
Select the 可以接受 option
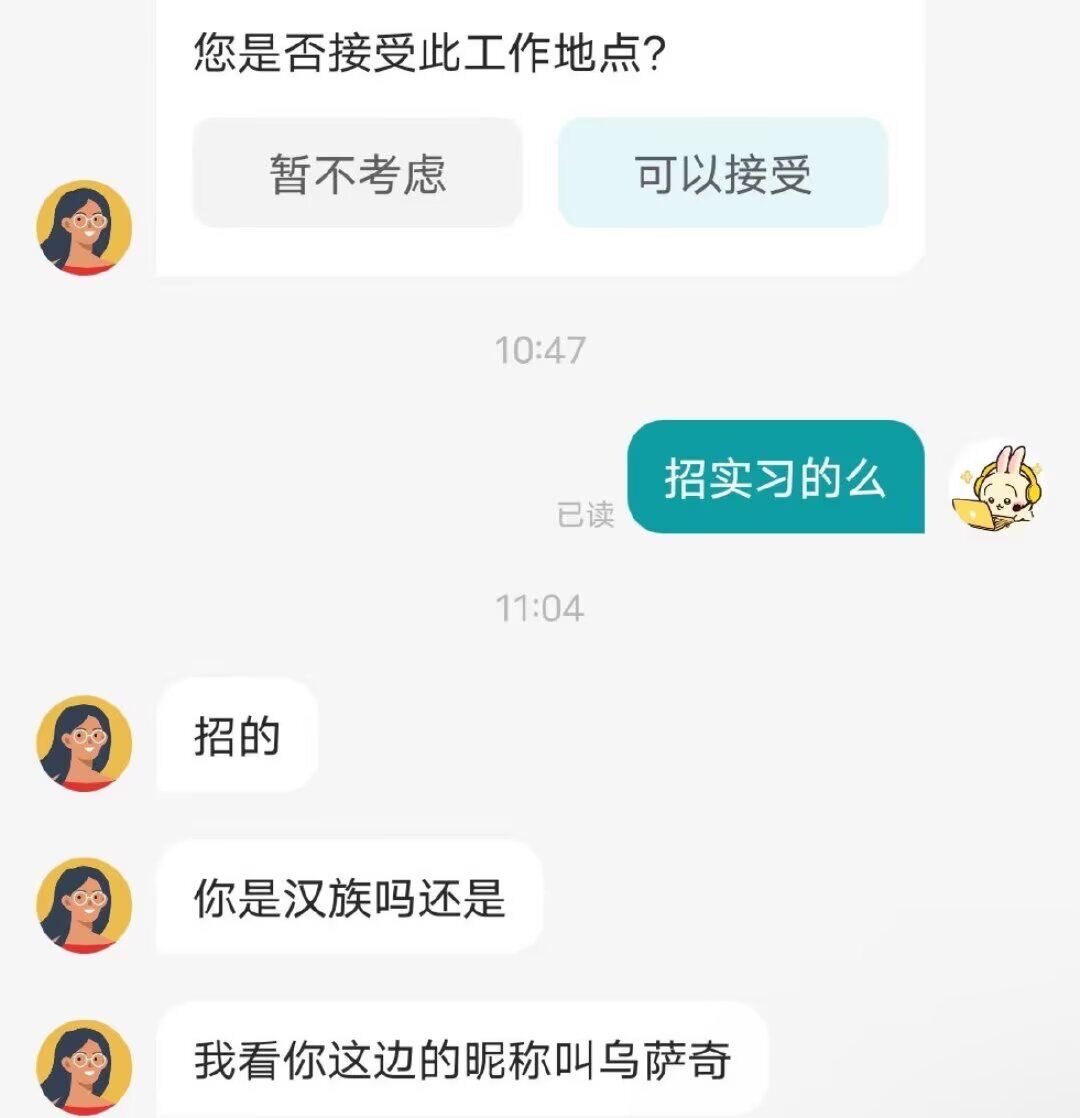722,172
